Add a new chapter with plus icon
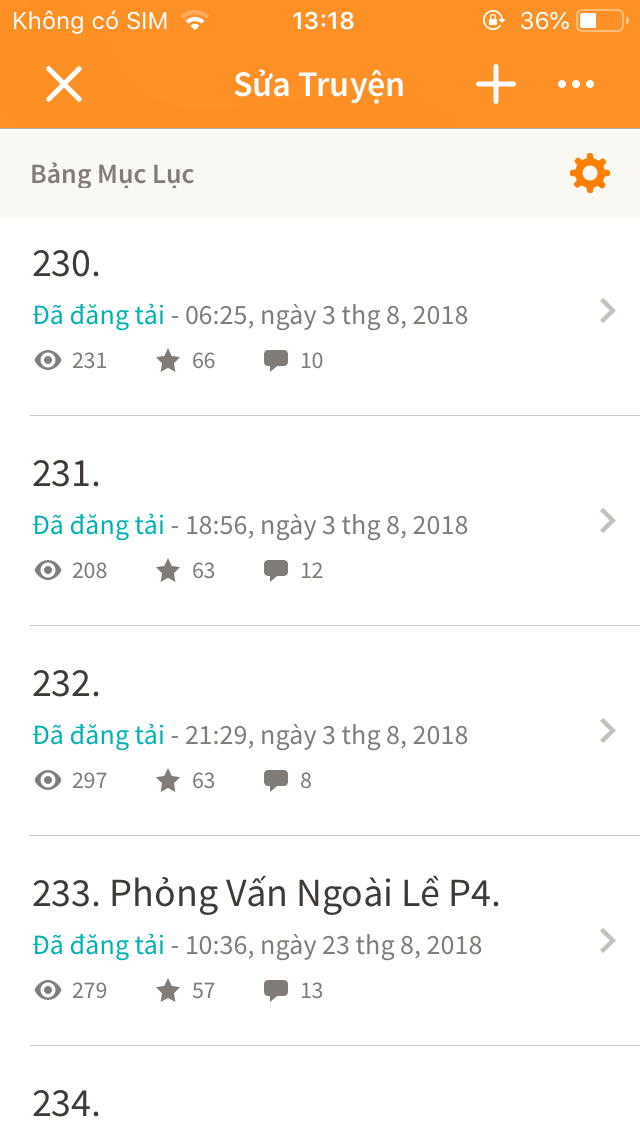640x1136 pixels. [496, 84]
